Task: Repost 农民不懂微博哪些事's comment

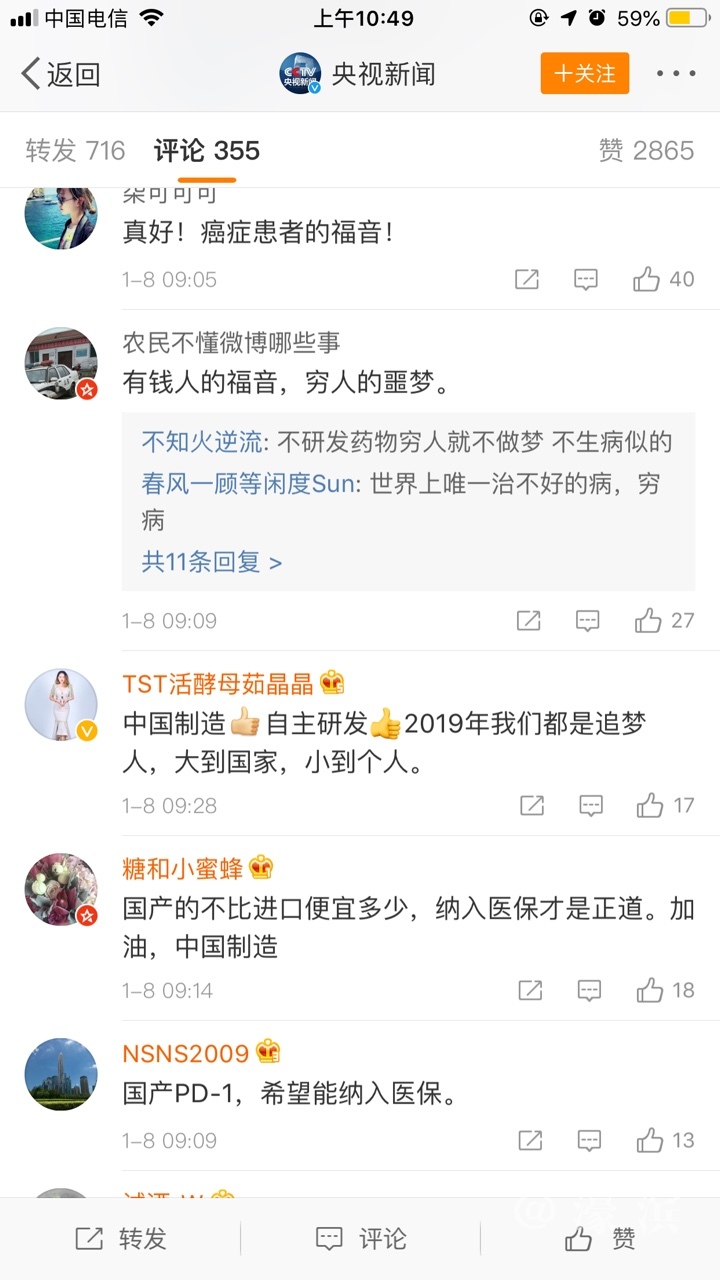Action: (528, 621)
